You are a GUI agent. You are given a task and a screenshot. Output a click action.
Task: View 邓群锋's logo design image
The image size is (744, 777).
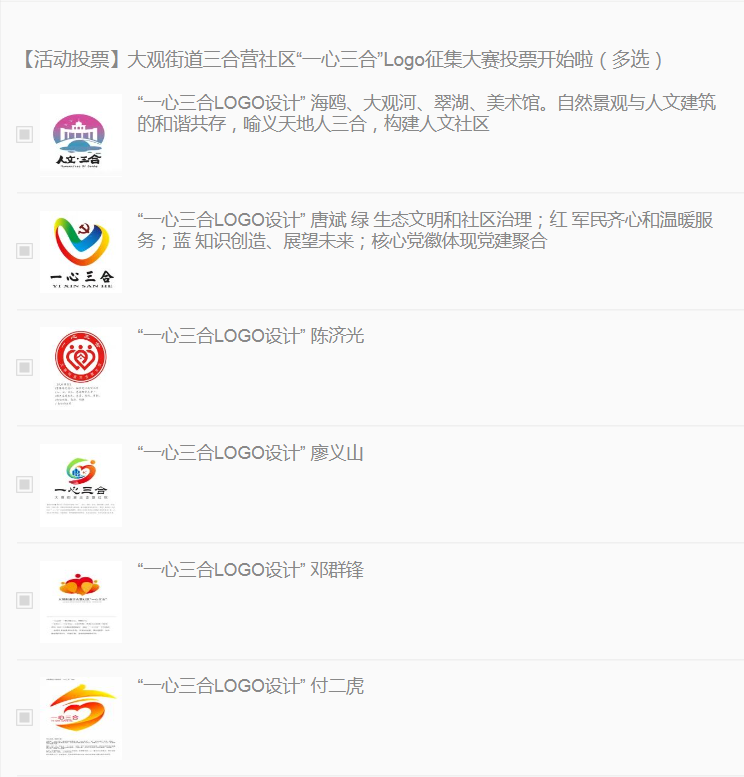(81, 601)
